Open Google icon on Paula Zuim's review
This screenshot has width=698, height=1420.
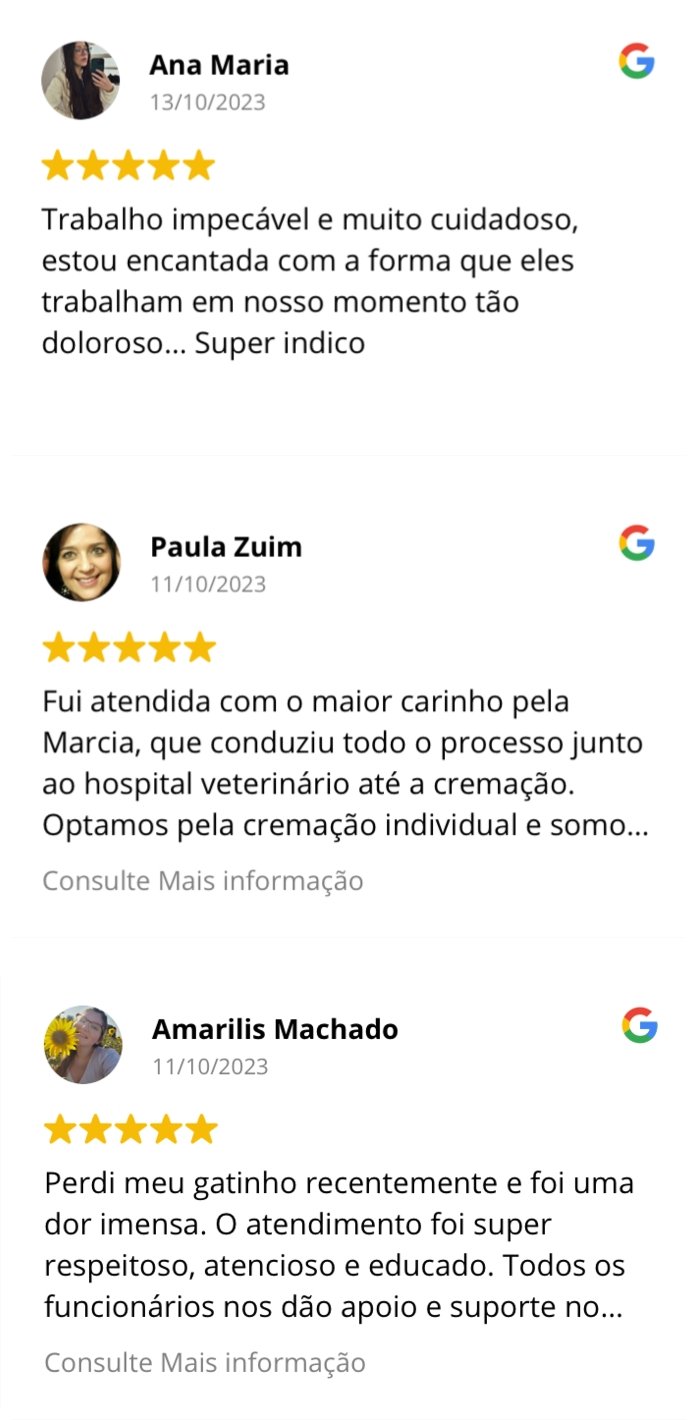click(x=636, y=543)
